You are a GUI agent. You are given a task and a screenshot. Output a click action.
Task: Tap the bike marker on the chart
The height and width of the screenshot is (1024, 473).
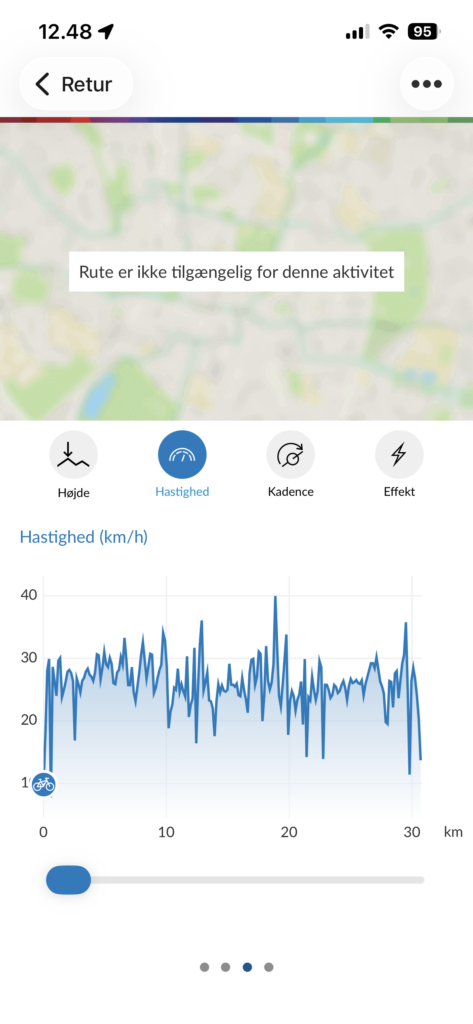[44, 784]
